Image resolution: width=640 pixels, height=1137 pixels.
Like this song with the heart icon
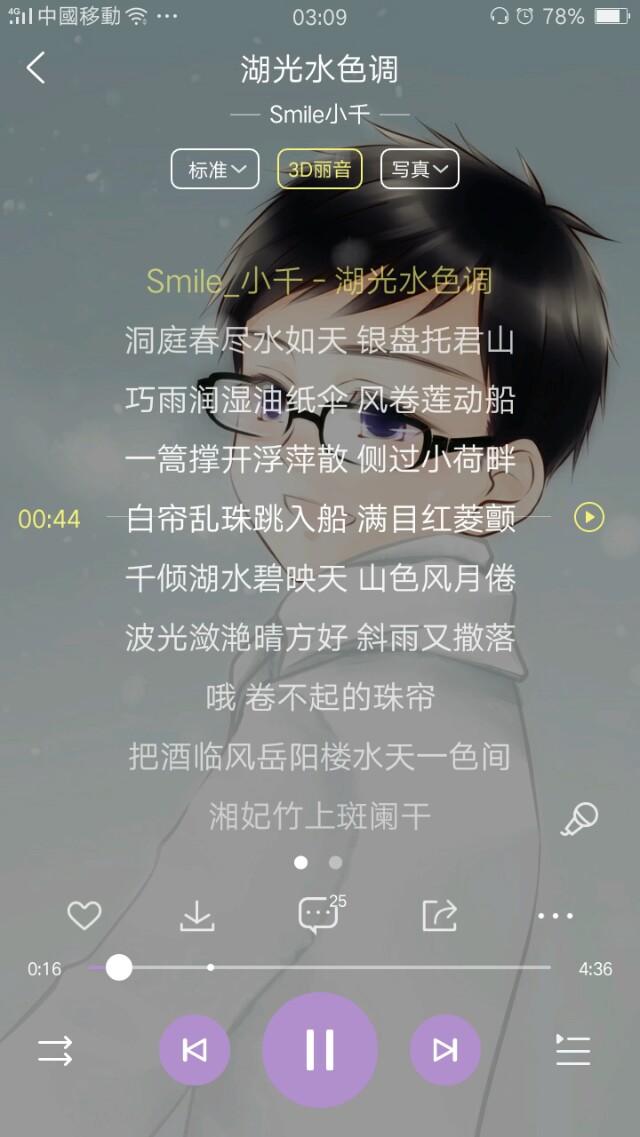pyautogui.click(x=84, y=915)
